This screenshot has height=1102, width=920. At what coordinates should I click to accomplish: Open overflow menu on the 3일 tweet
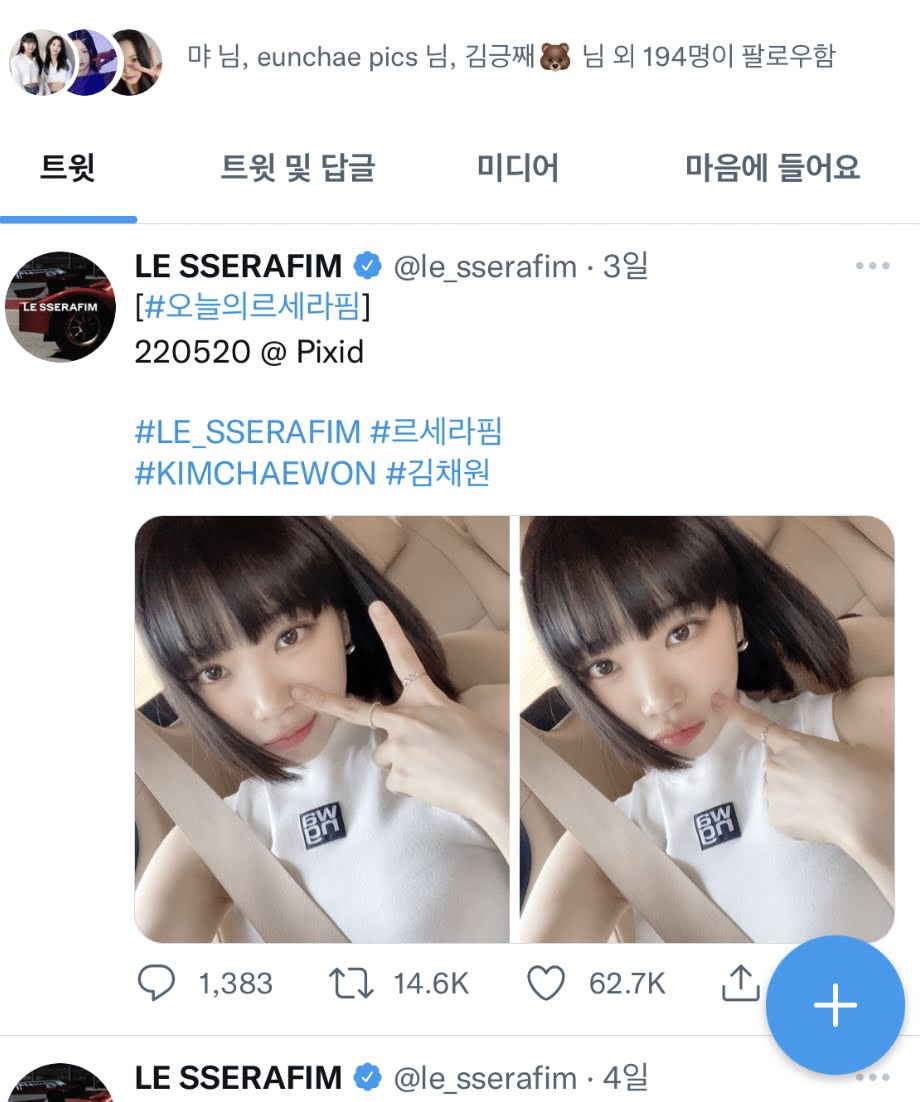[x=873, y=266]
